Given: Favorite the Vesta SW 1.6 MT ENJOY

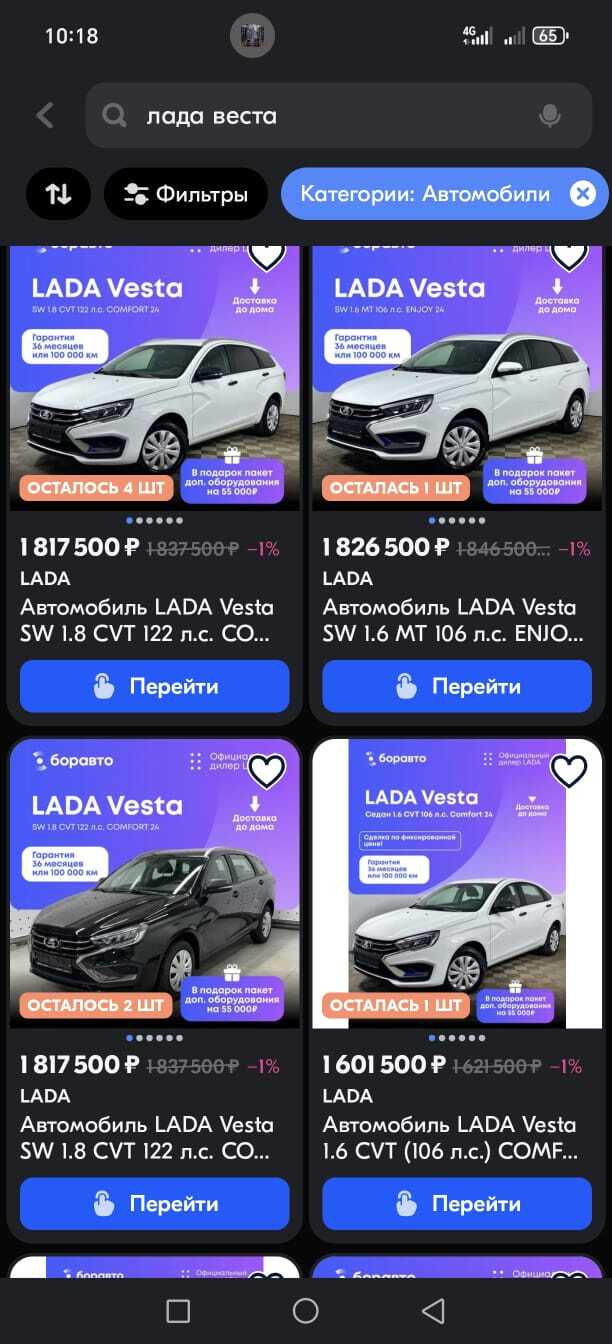Looking at the screenshot, I should pos(568,257).
